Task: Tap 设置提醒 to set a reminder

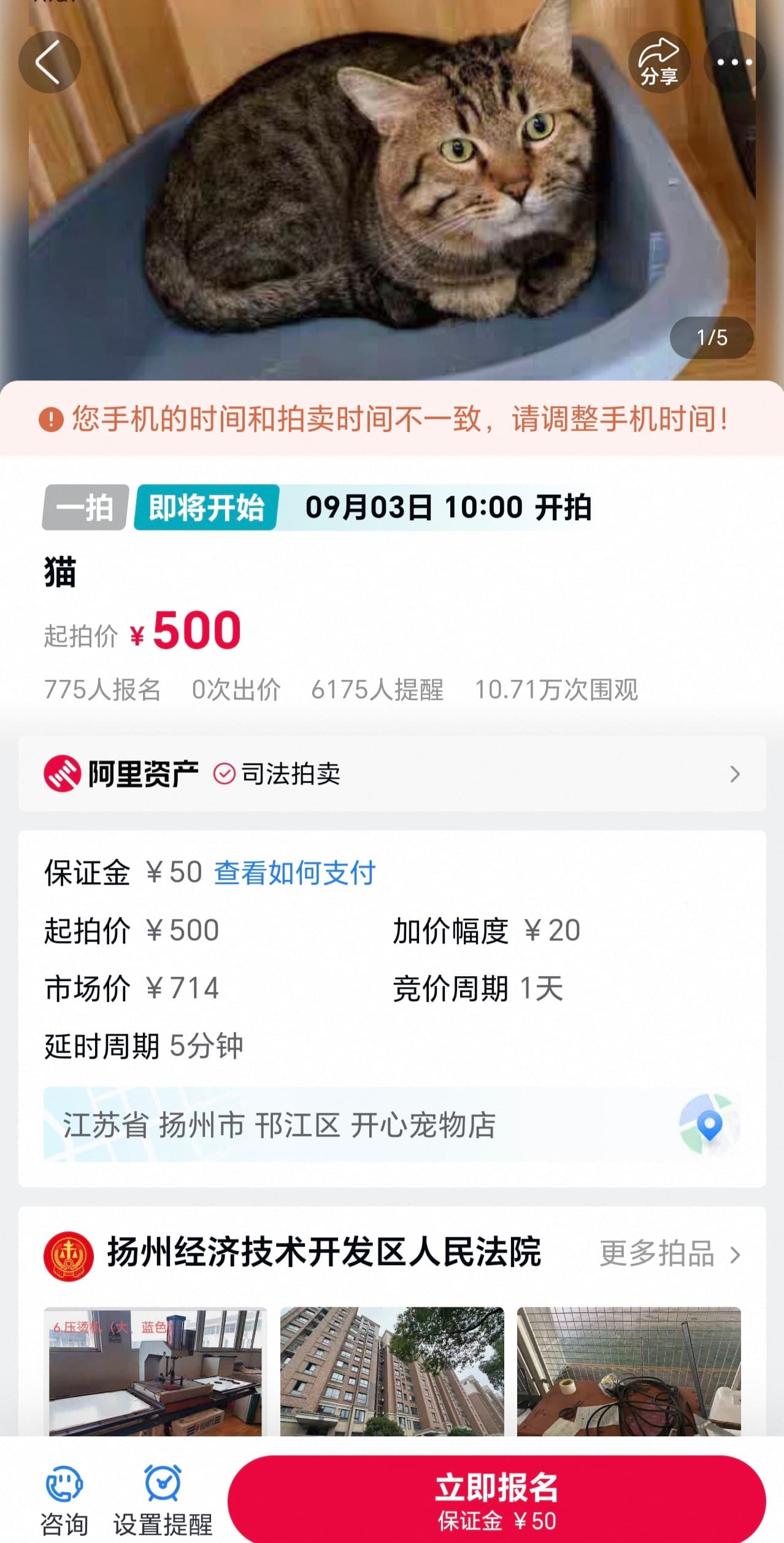Action: (x=163, y=1497)
